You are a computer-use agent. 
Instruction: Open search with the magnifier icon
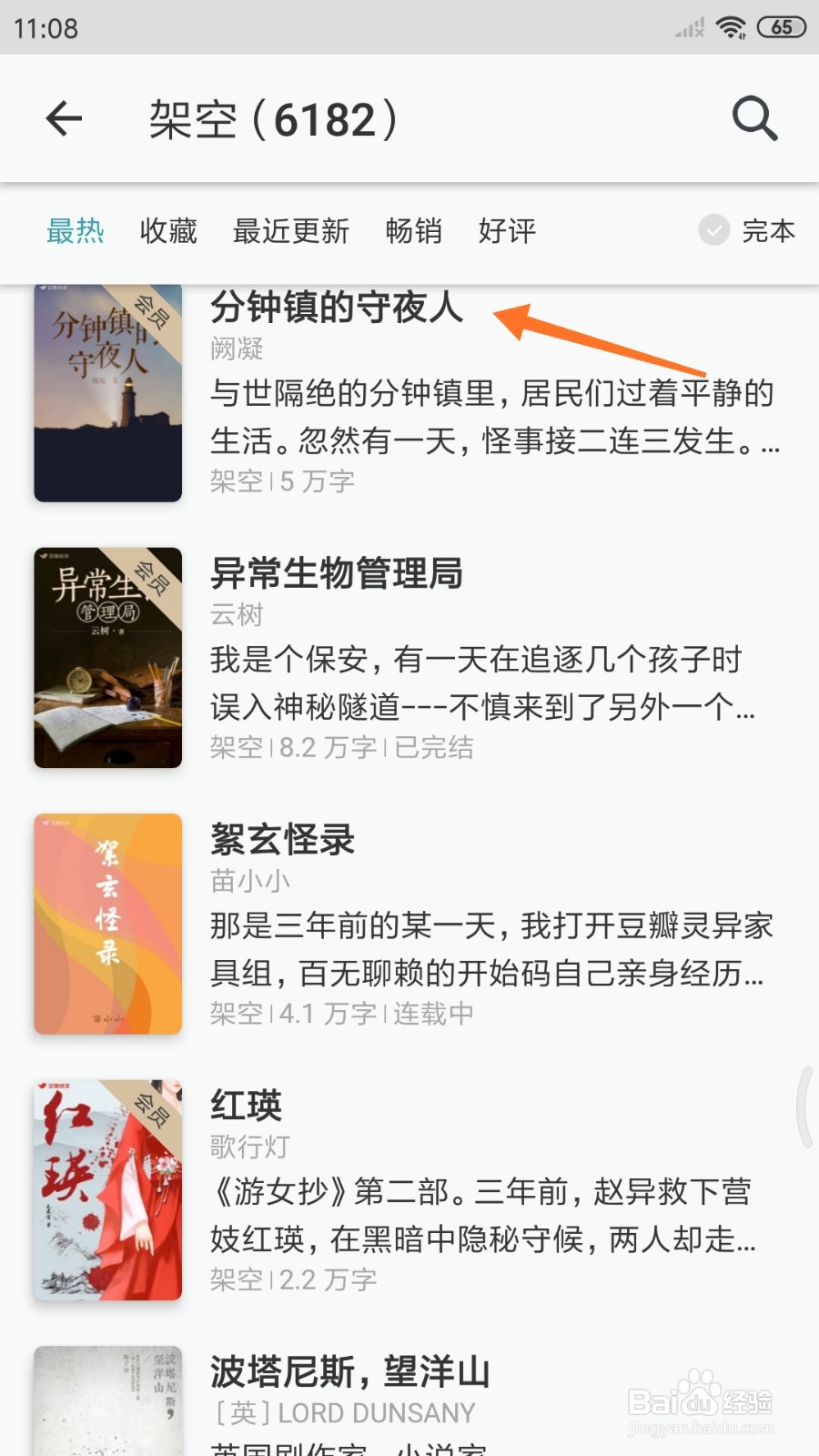(753, 118)
